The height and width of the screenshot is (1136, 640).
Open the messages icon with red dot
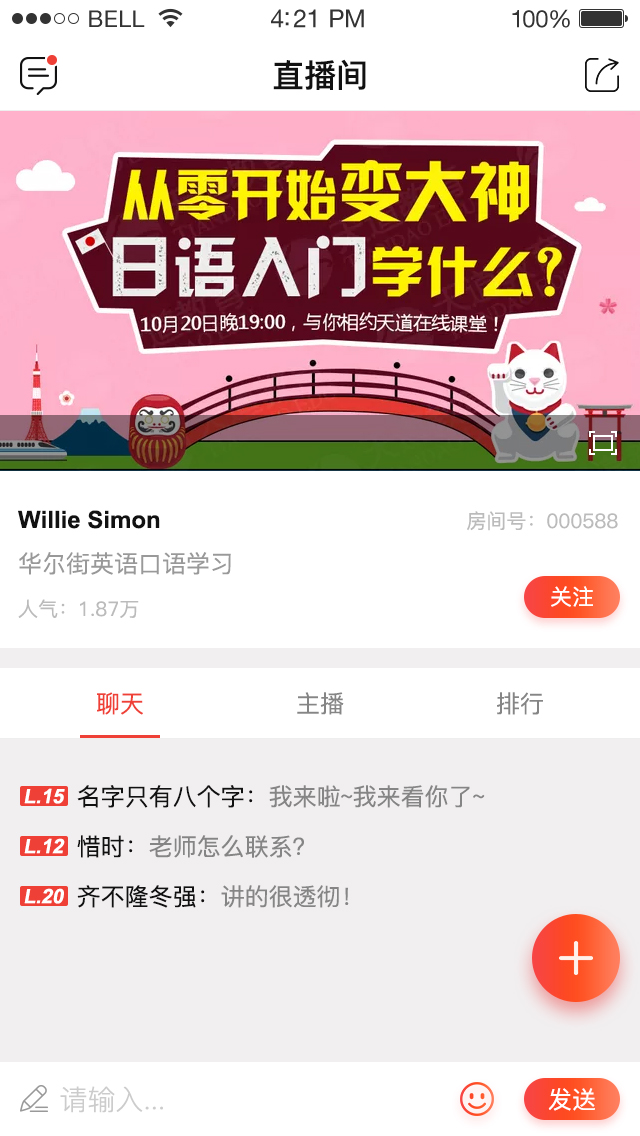38,75
